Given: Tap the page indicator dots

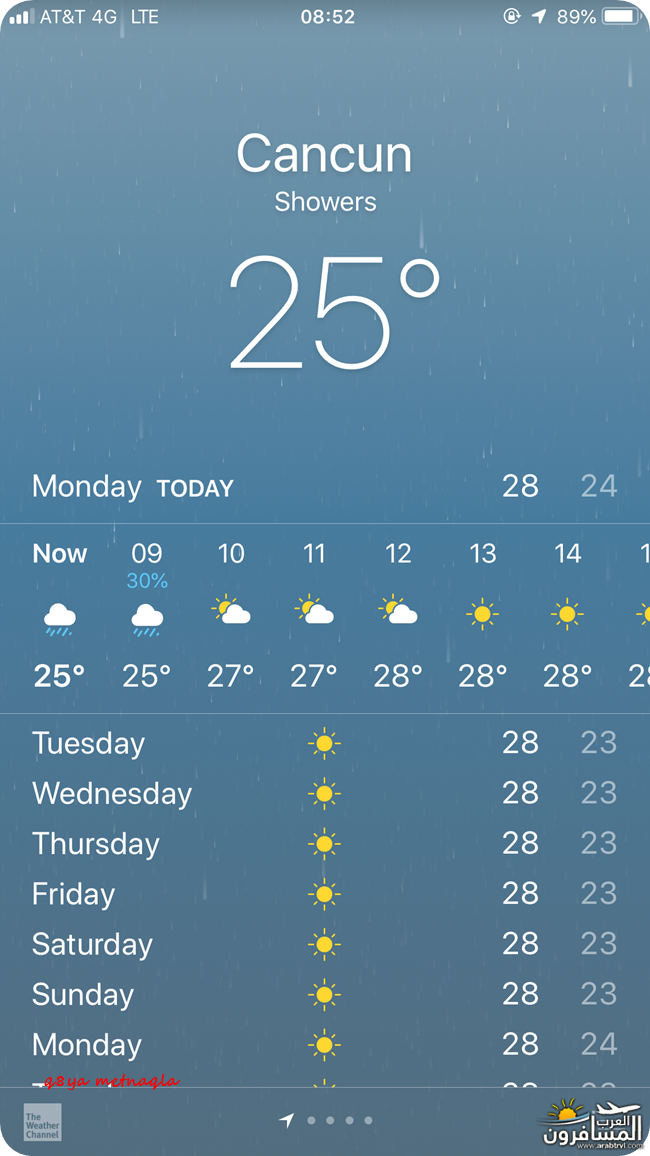Looking at the screenshot, I should [338, 1120].
